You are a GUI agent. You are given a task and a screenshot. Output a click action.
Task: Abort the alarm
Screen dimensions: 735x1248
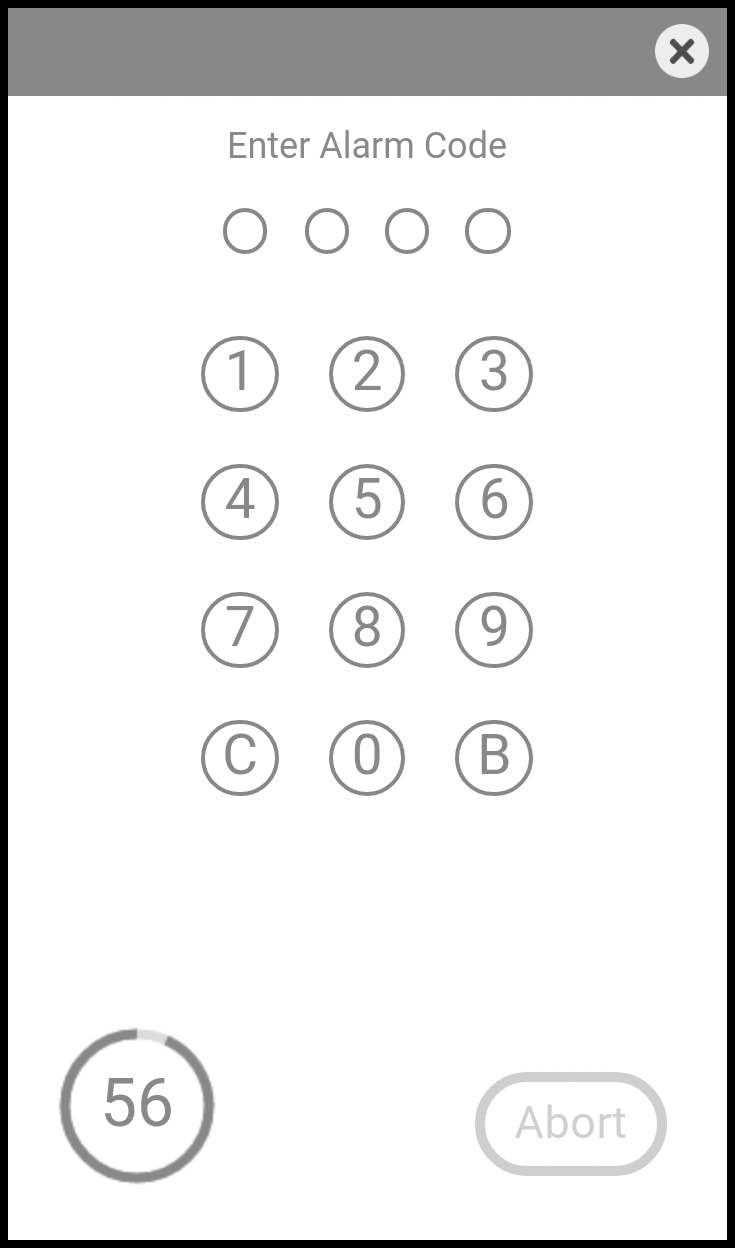[x=571, y=1123]
